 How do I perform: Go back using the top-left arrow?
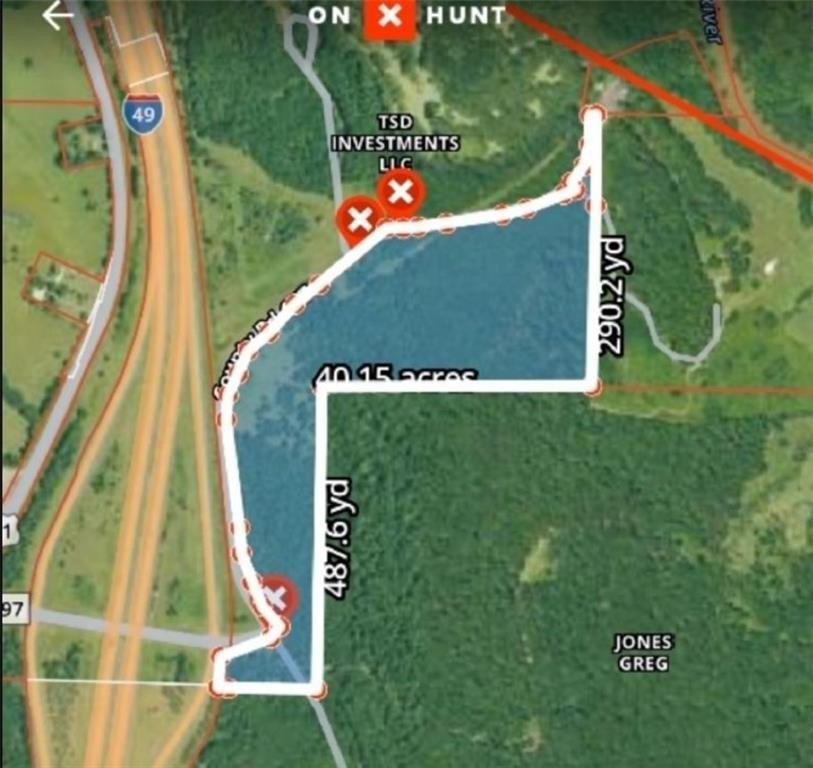tap(56, 15)
